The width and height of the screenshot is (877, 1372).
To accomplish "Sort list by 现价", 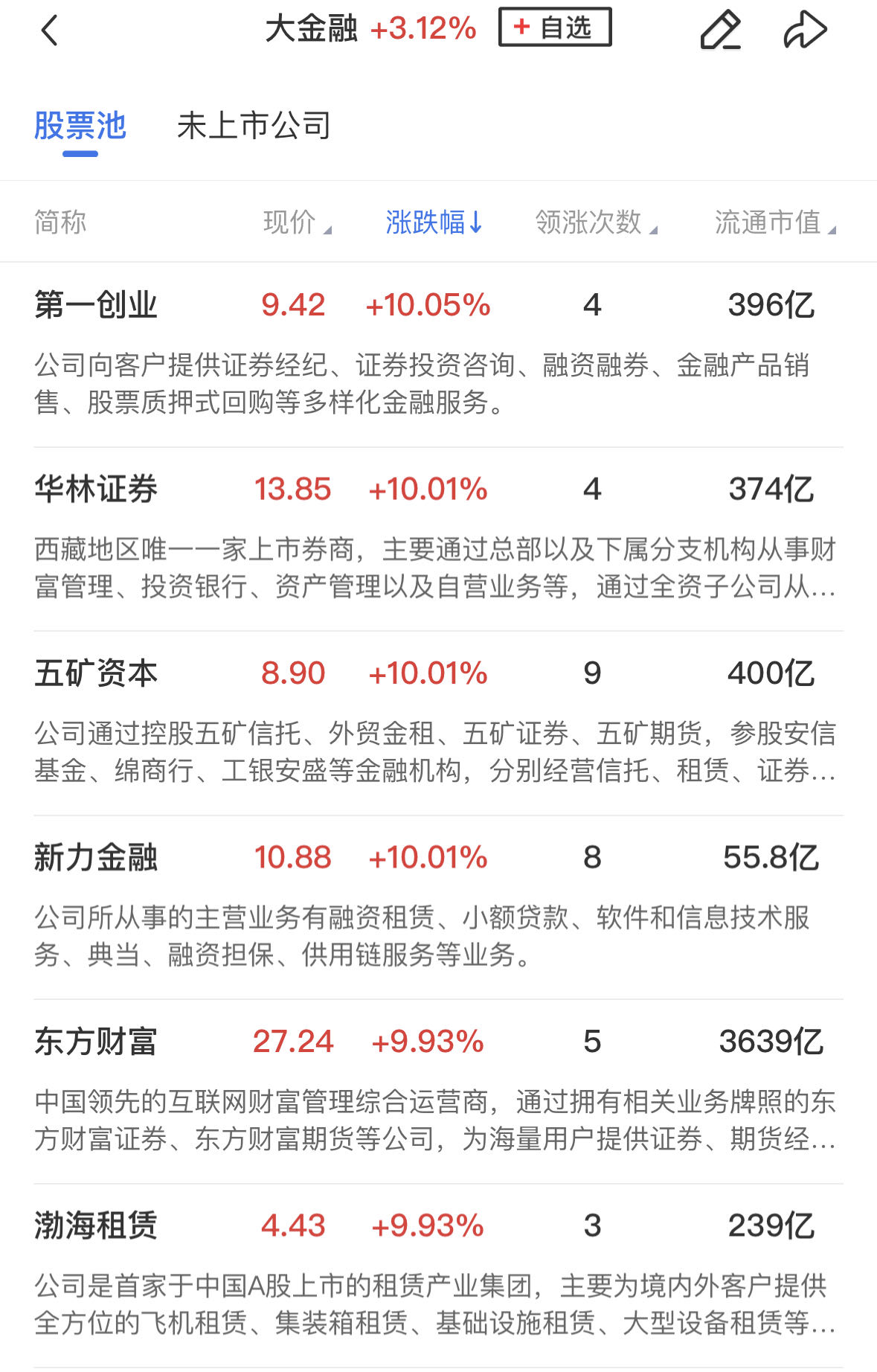I will coord(297,222).
